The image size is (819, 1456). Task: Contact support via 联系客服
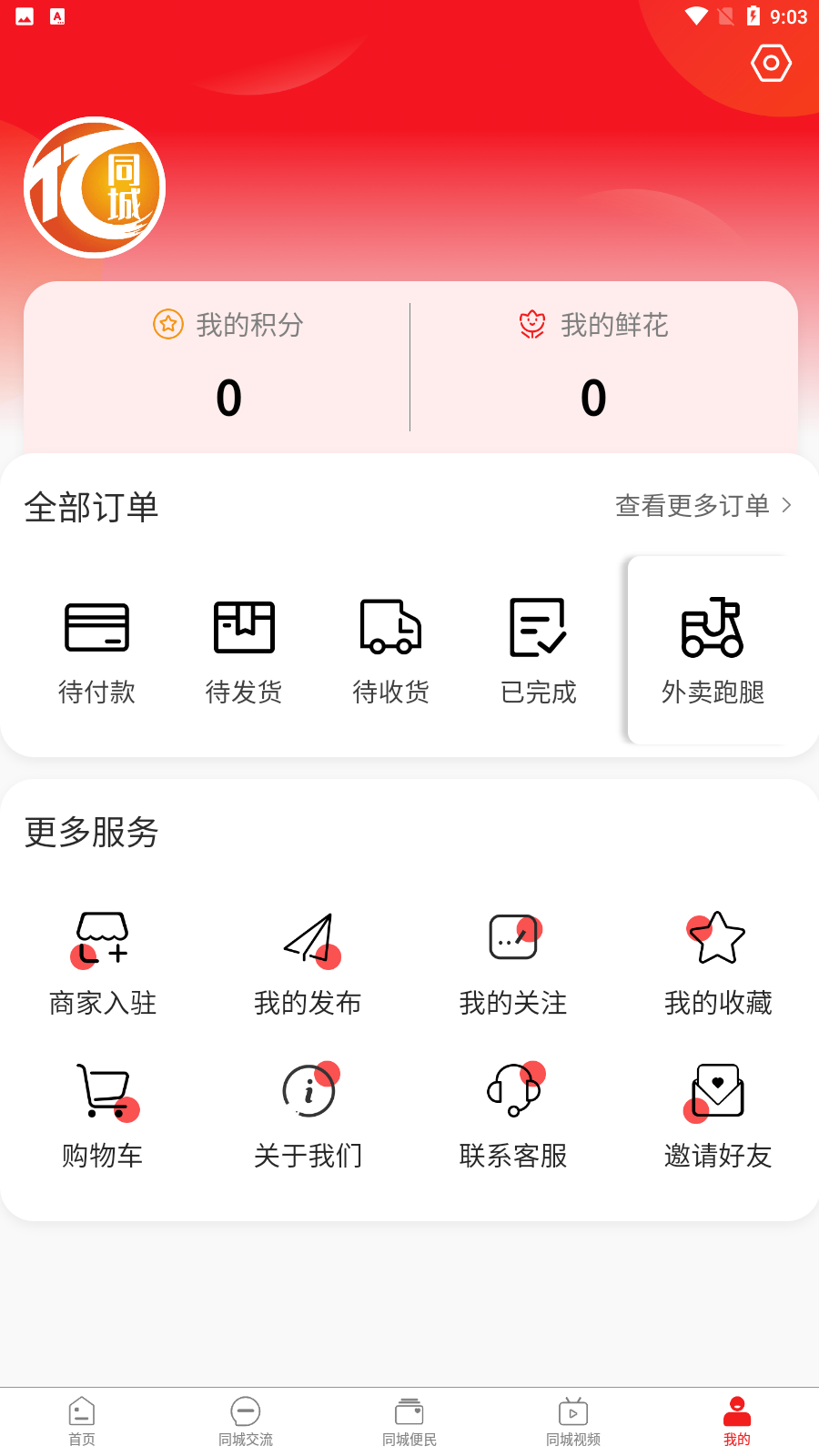click(513, 1117)
